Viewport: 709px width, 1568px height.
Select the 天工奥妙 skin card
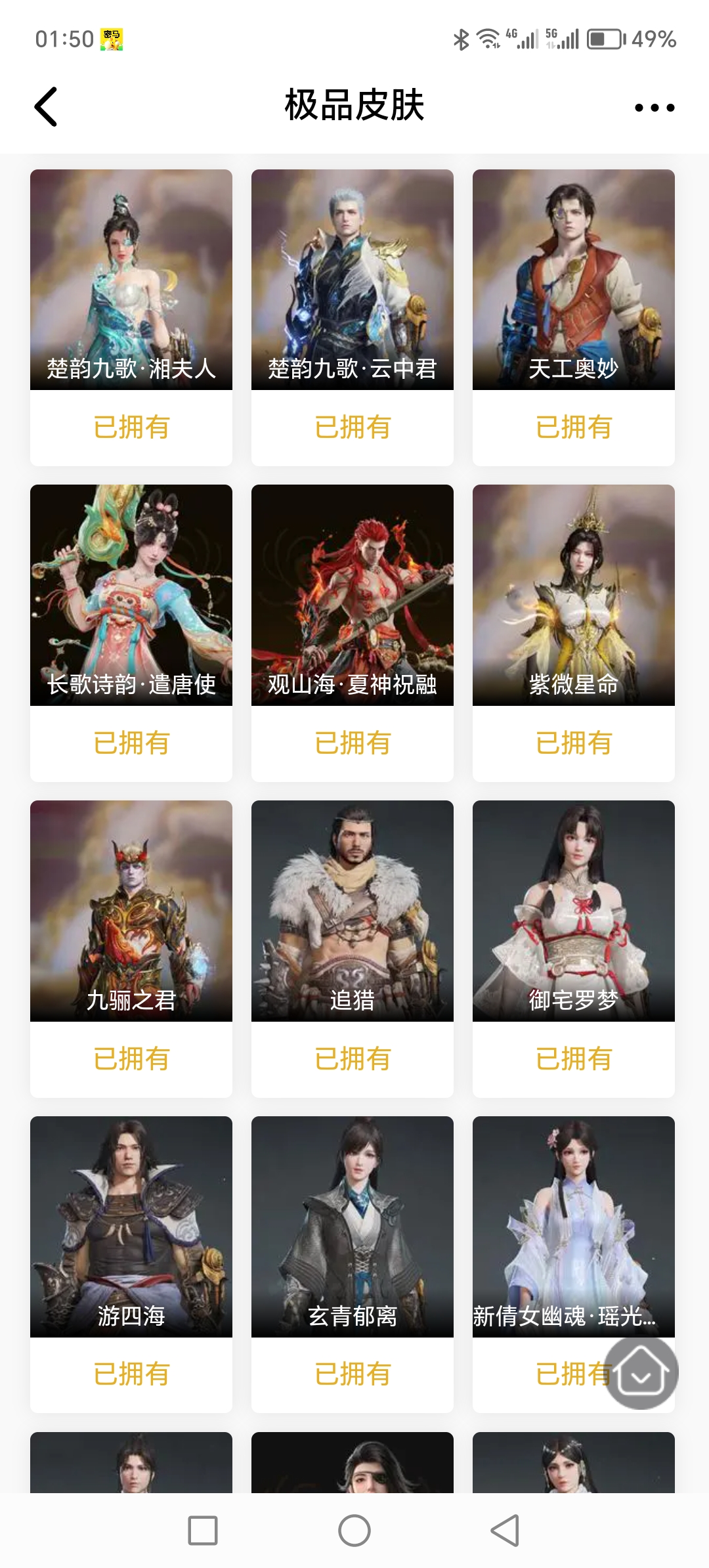[574, 280]
